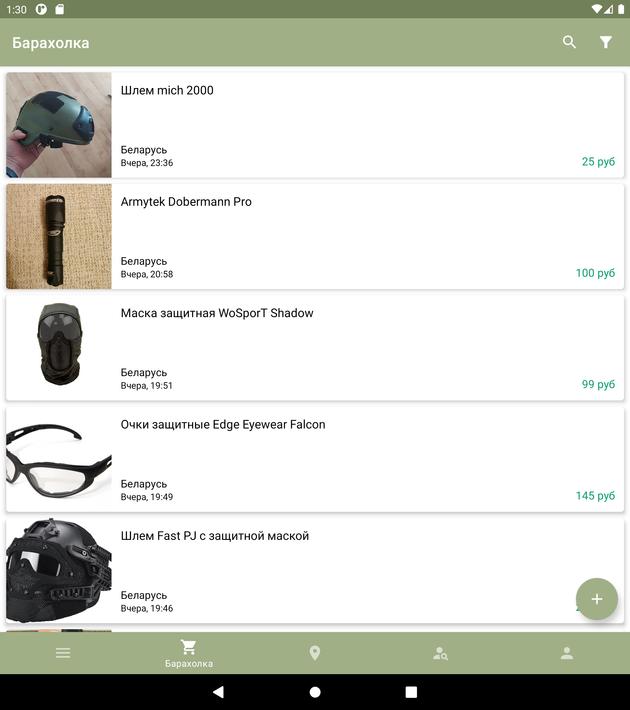This screenshot has width=630, height=710.
Task: Open the filter options
Action: tap(606, 42)
